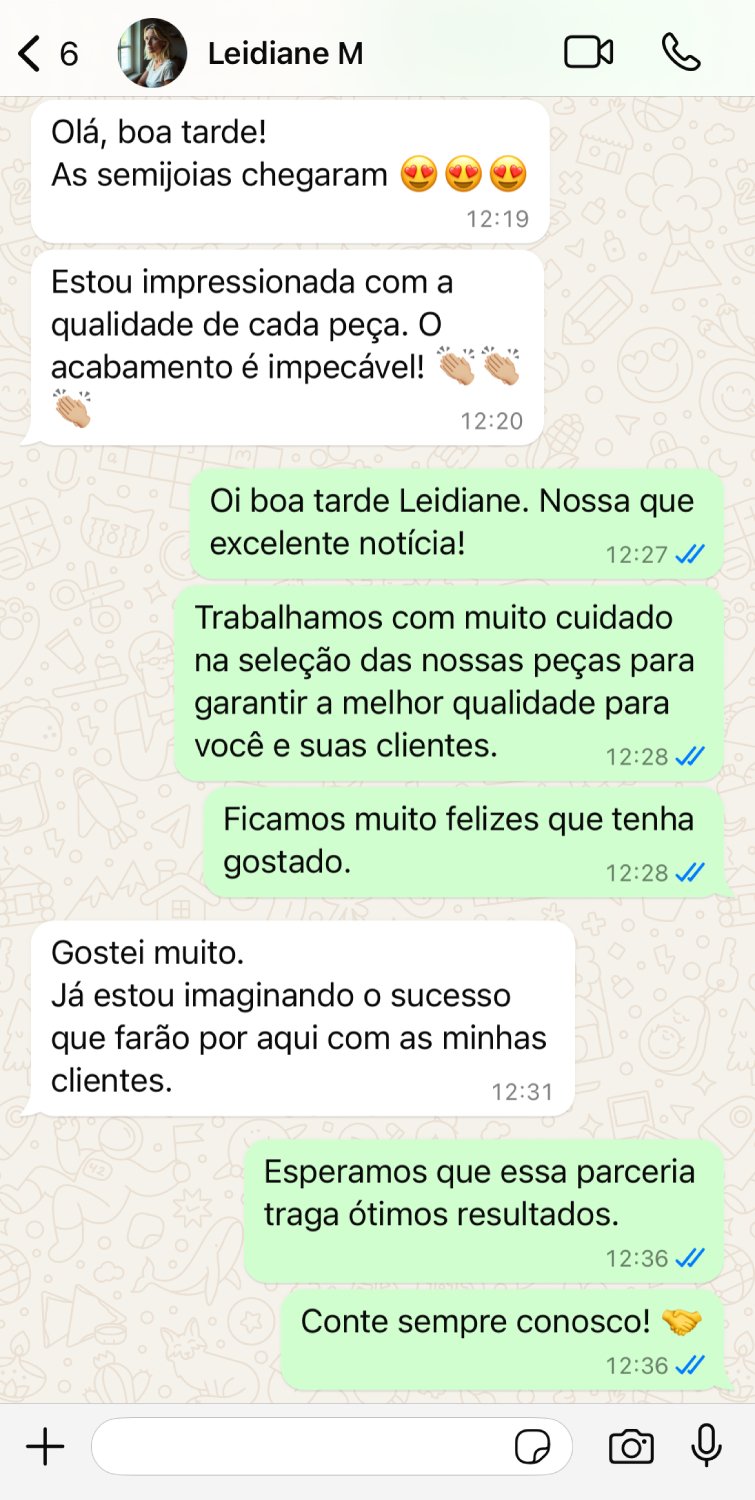Open Leidiane M's contact info

pyautogui.click(x=285, y=53)
